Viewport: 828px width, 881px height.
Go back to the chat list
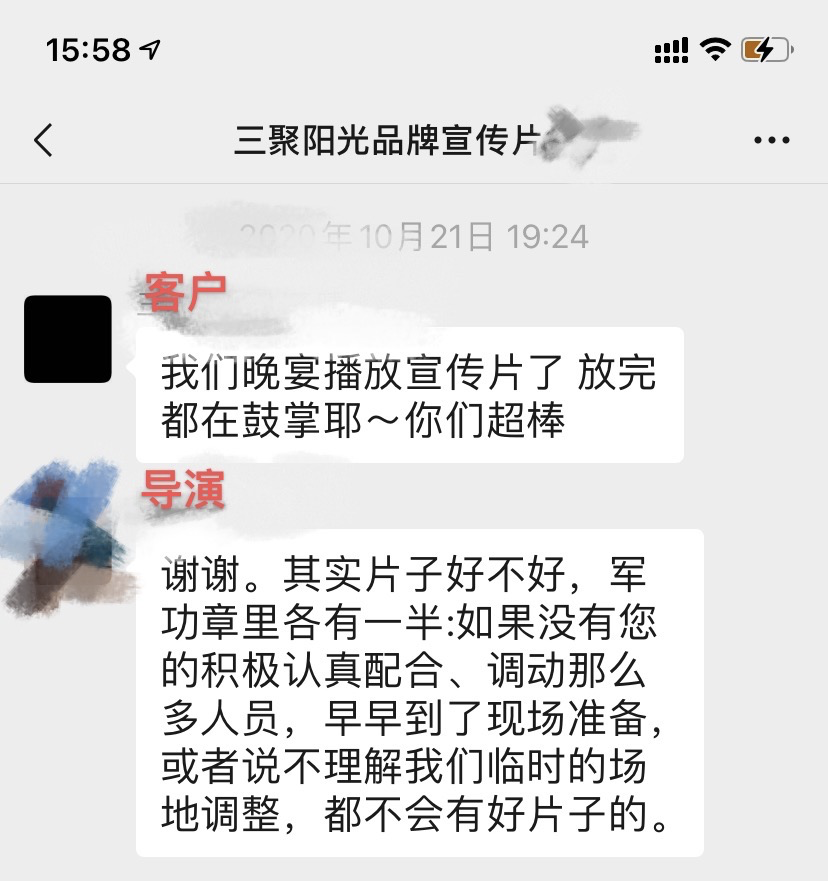43,141
